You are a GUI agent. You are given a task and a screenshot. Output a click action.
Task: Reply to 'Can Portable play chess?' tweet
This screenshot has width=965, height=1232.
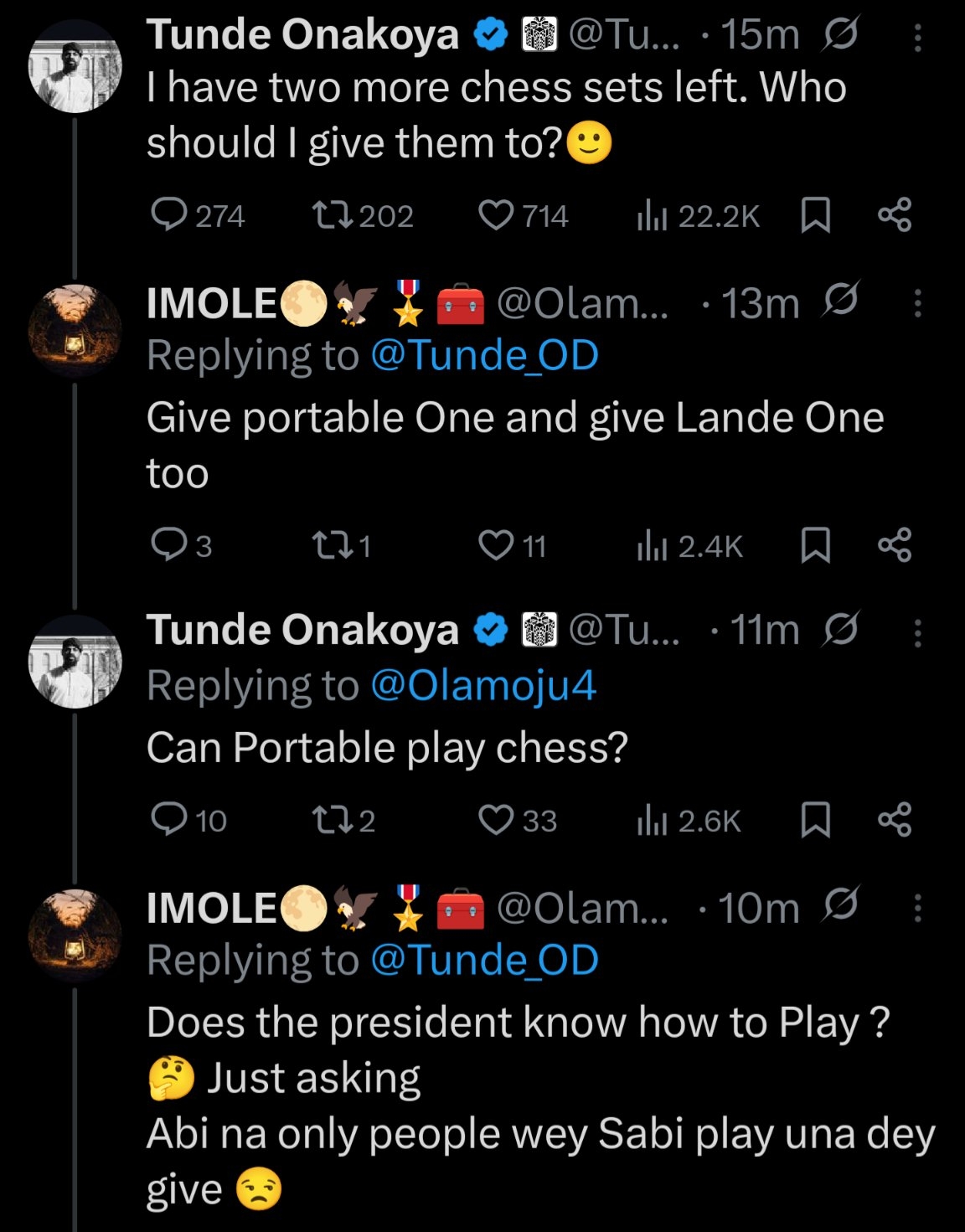tap(169, 820)
